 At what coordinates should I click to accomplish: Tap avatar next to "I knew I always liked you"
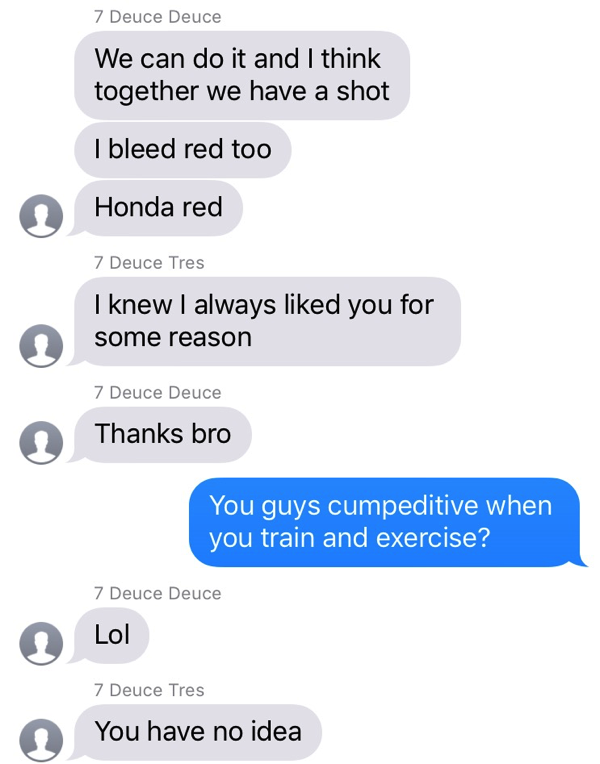pyautogui.click(x=42, y=344)
